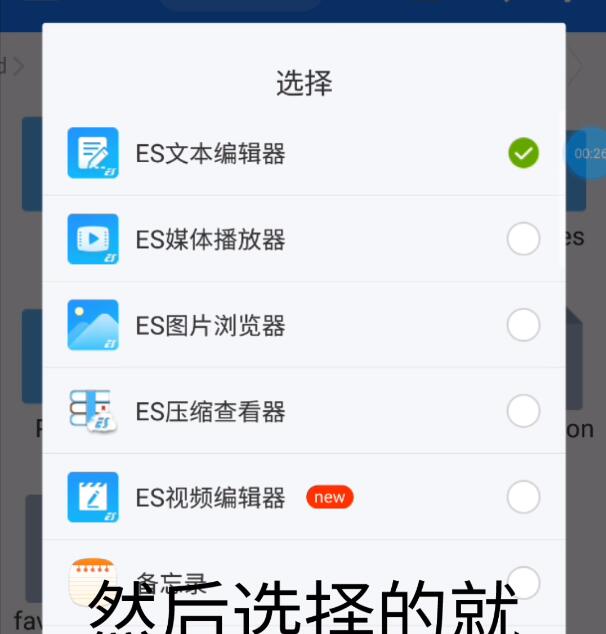Choose ES视频编辑器 marked new
606x634 pixels.
coord(211,497)
